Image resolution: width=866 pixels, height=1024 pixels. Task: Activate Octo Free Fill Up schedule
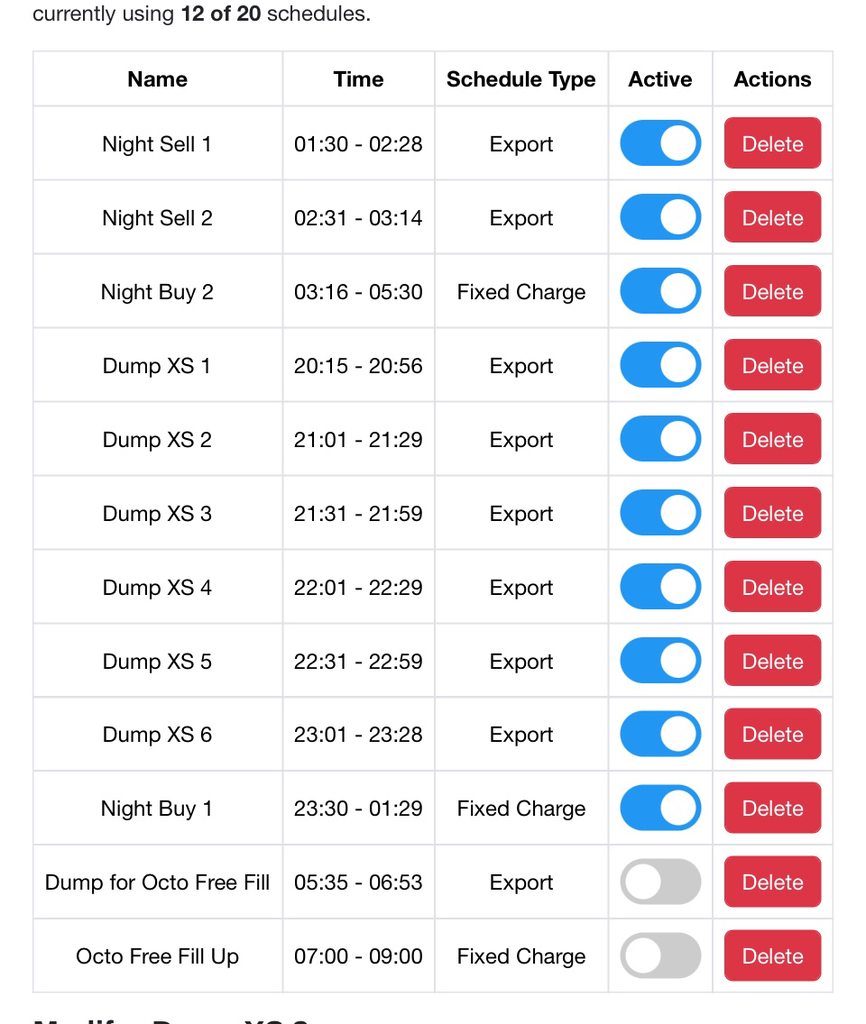660,956
